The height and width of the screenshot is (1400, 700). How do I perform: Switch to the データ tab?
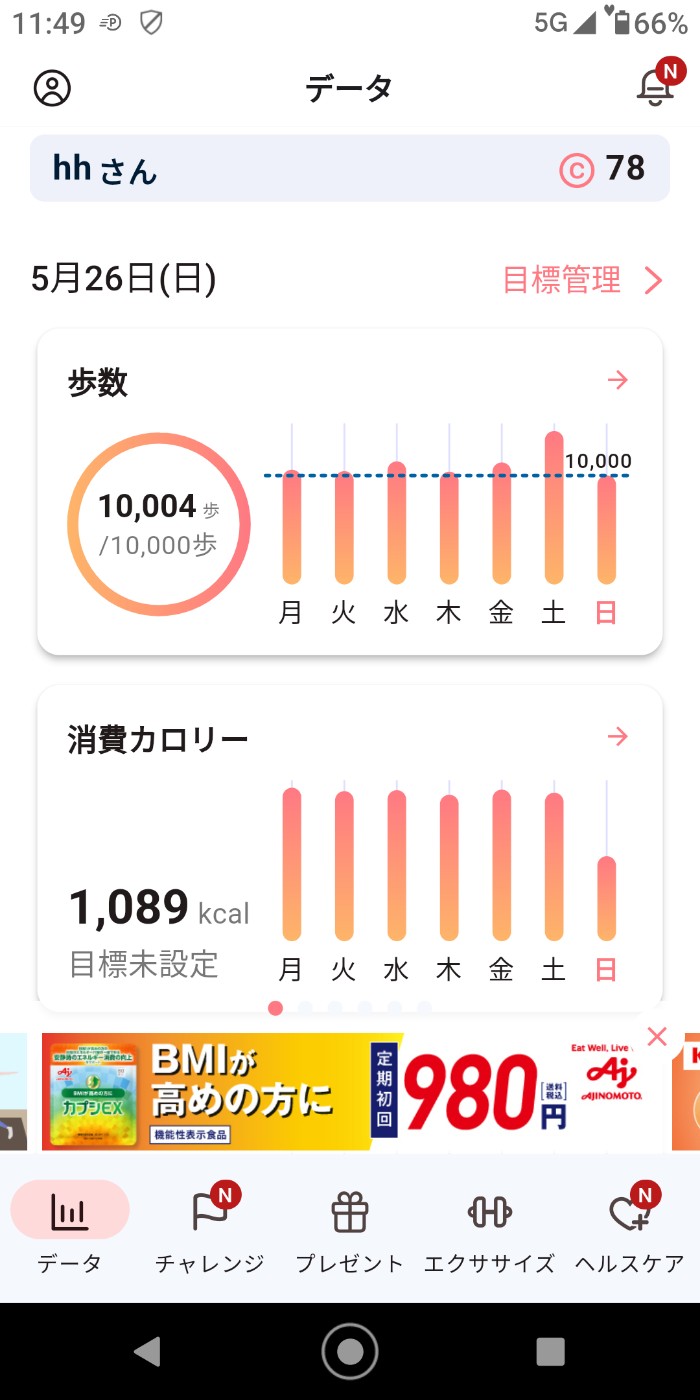pyautogui.click(x=70, y=1228)
